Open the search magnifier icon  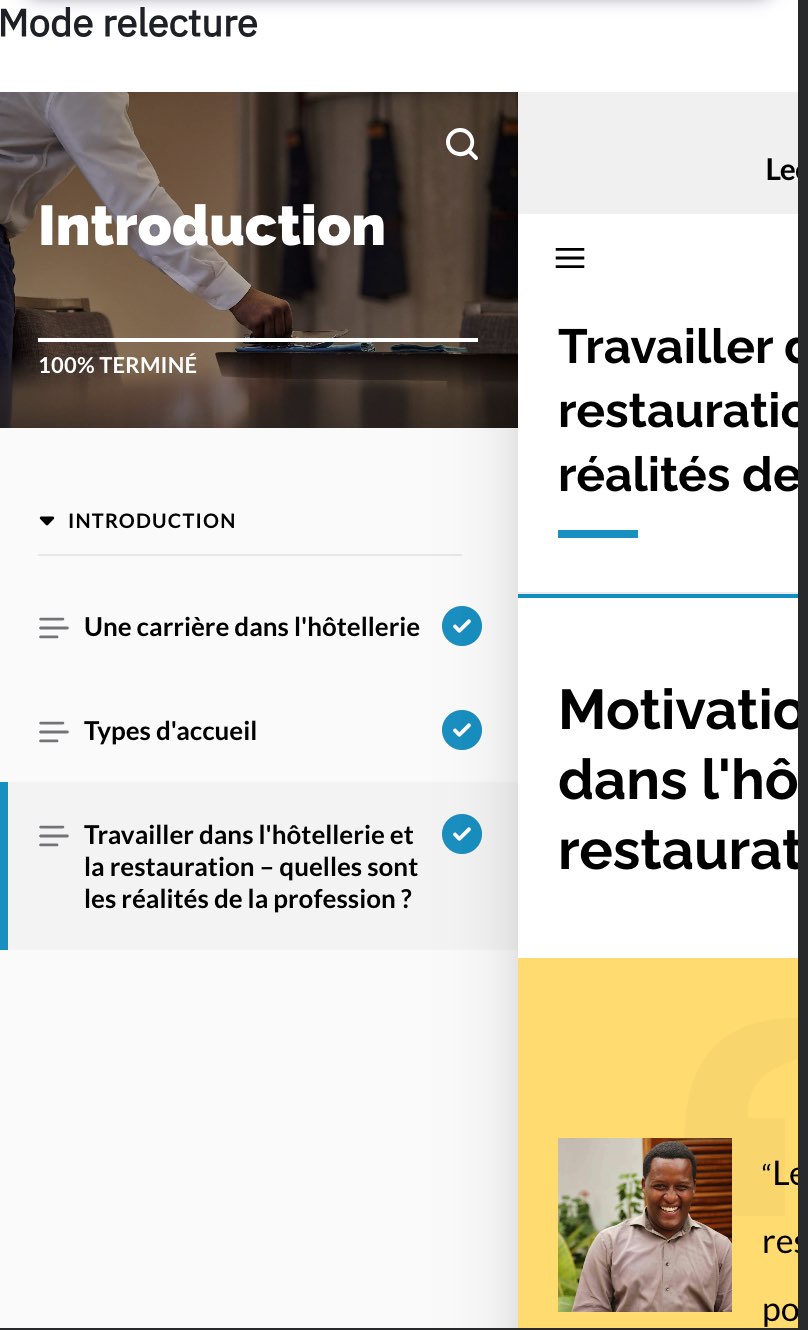[x=461, y=144]
